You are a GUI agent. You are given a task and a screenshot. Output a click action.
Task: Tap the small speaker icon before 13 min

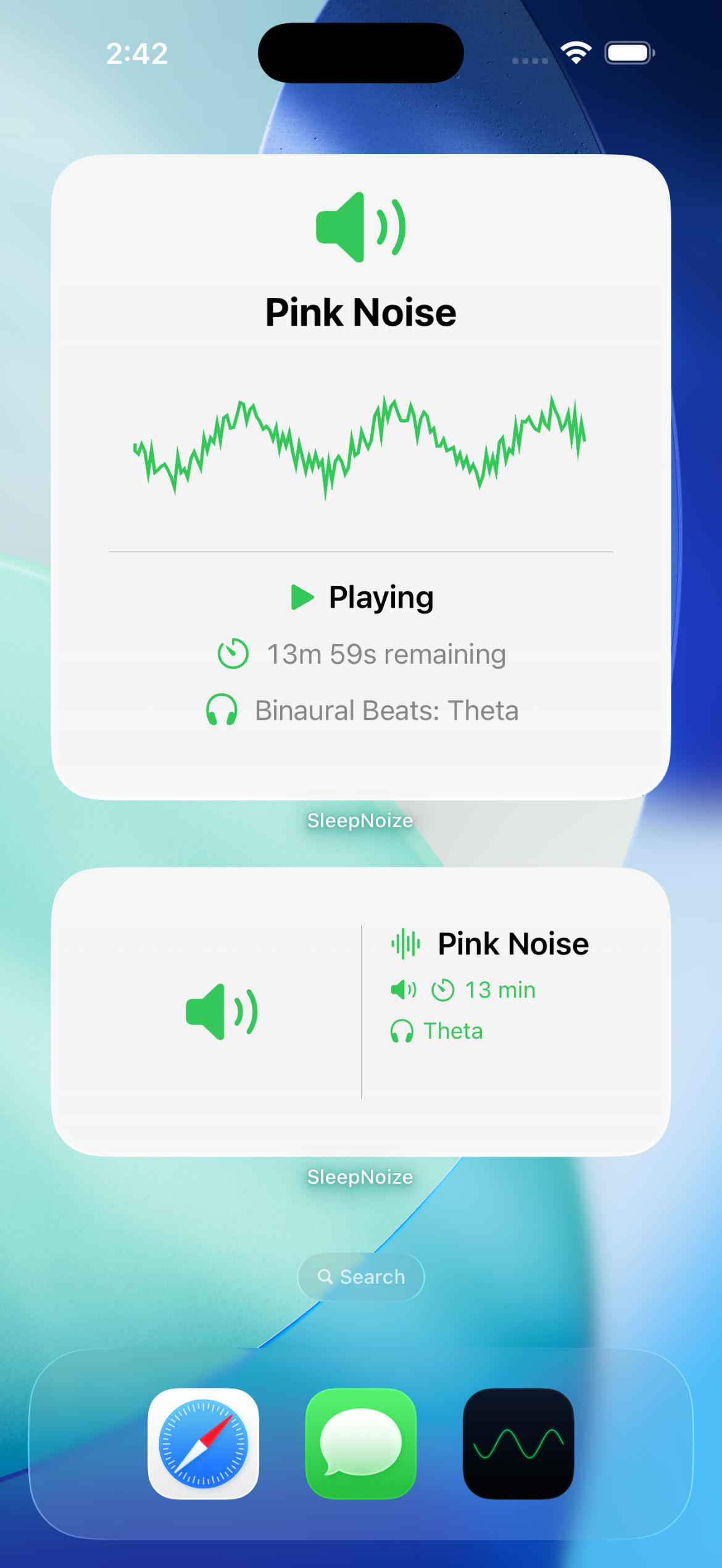tap(403, 989)
